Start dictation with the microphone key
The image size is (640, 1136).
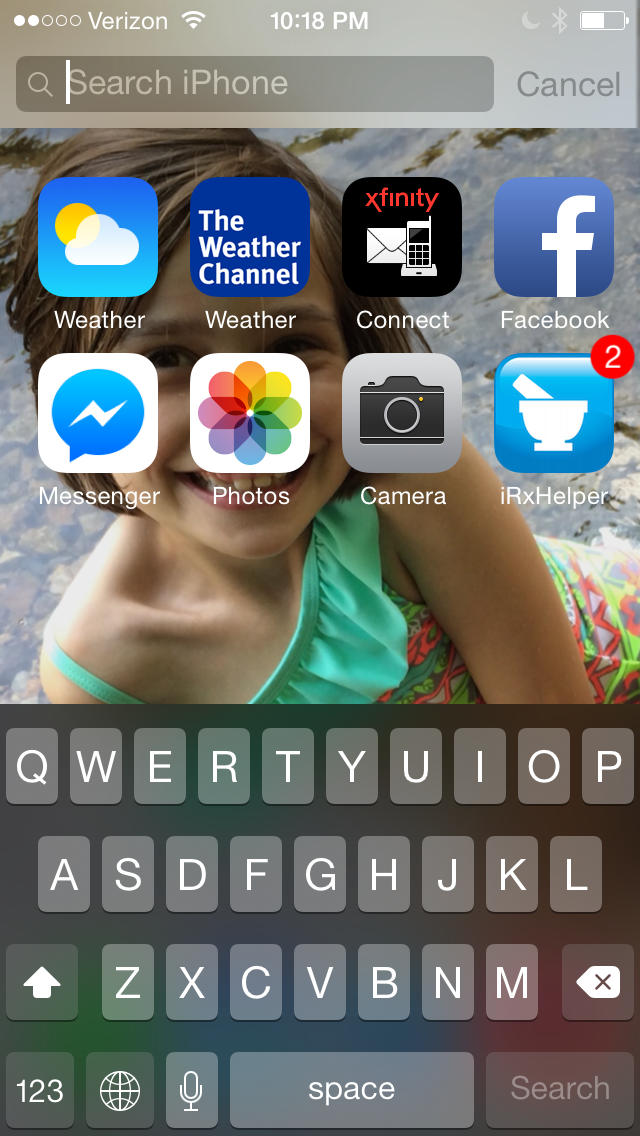pos(191,1089)
